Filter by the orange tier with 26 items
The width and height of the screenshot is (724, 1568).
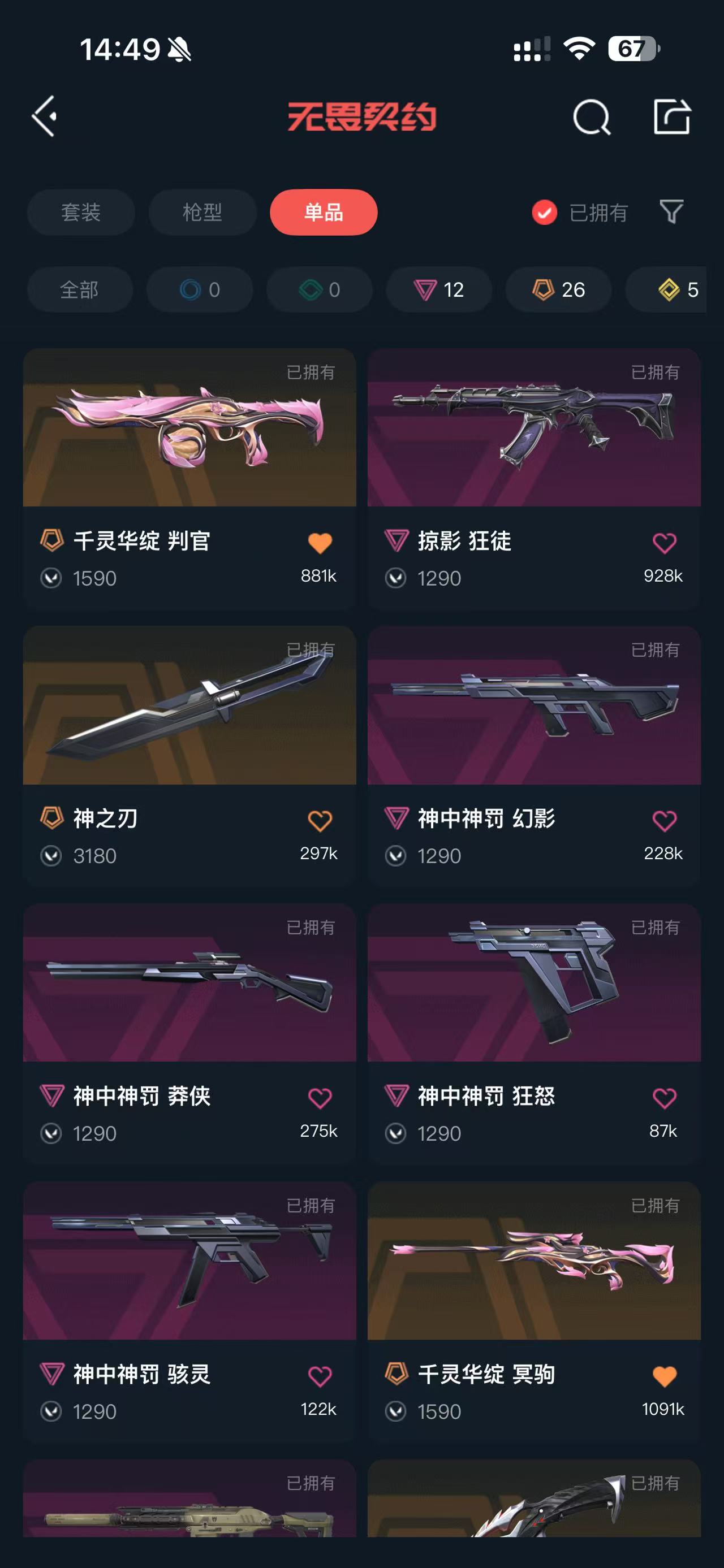coord(558,290)
